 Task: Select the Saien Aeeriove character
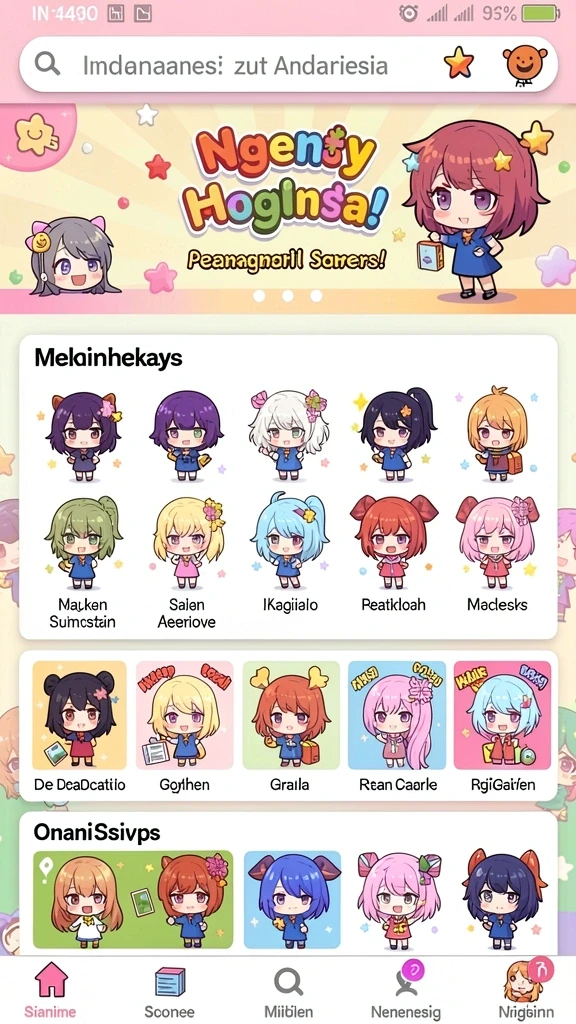coord(186,562)
